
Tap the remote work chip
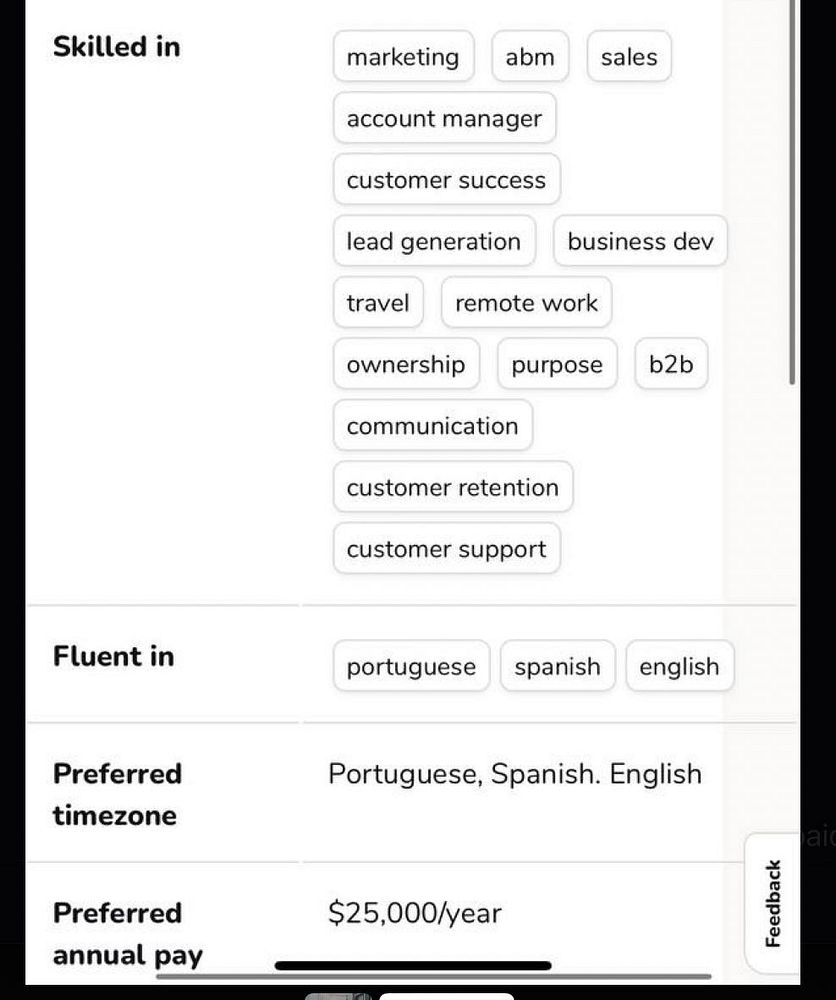tap(526, 303)
